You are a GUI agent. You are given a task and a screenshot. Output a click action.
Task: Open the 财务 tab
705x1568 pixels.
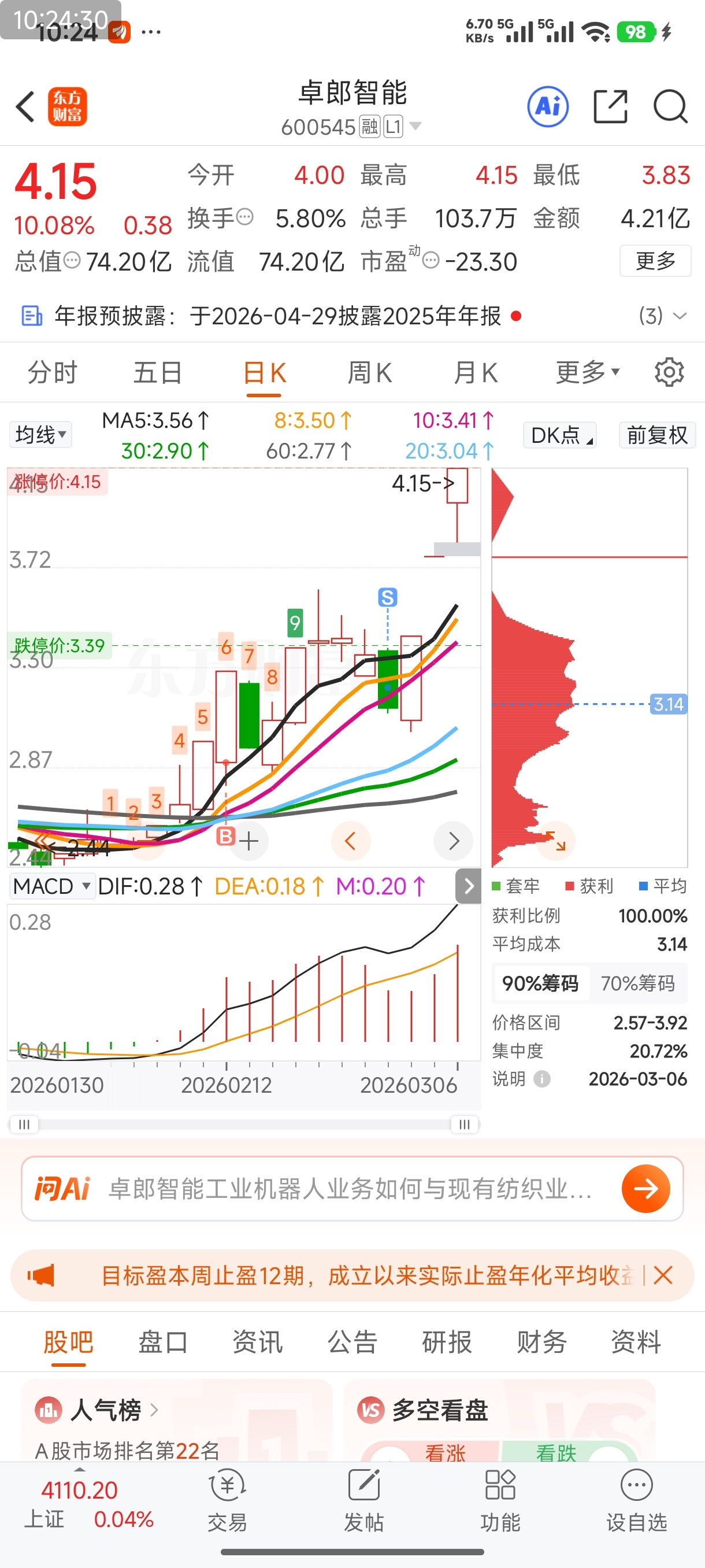pyautogui.click(x=541, y=1342)
